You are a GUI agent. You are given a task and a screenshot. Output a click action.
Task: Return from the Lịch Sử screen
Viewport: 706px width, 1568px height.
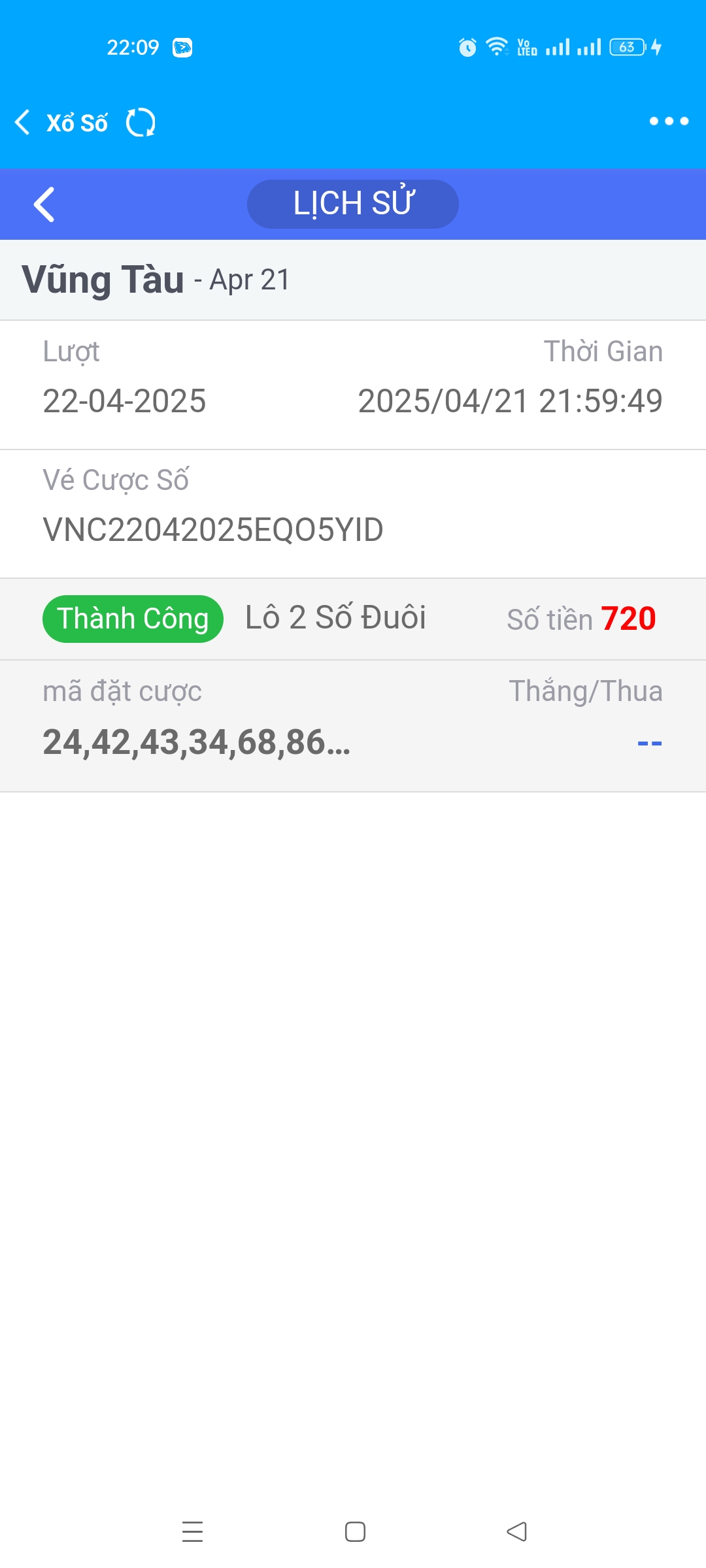click(44, 204)
